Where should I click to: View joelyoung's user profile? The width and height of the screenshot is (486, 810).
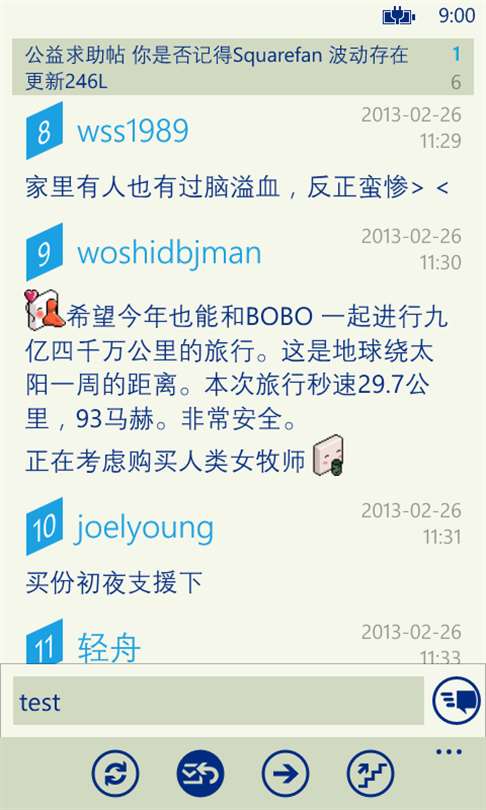pos(144,528)
